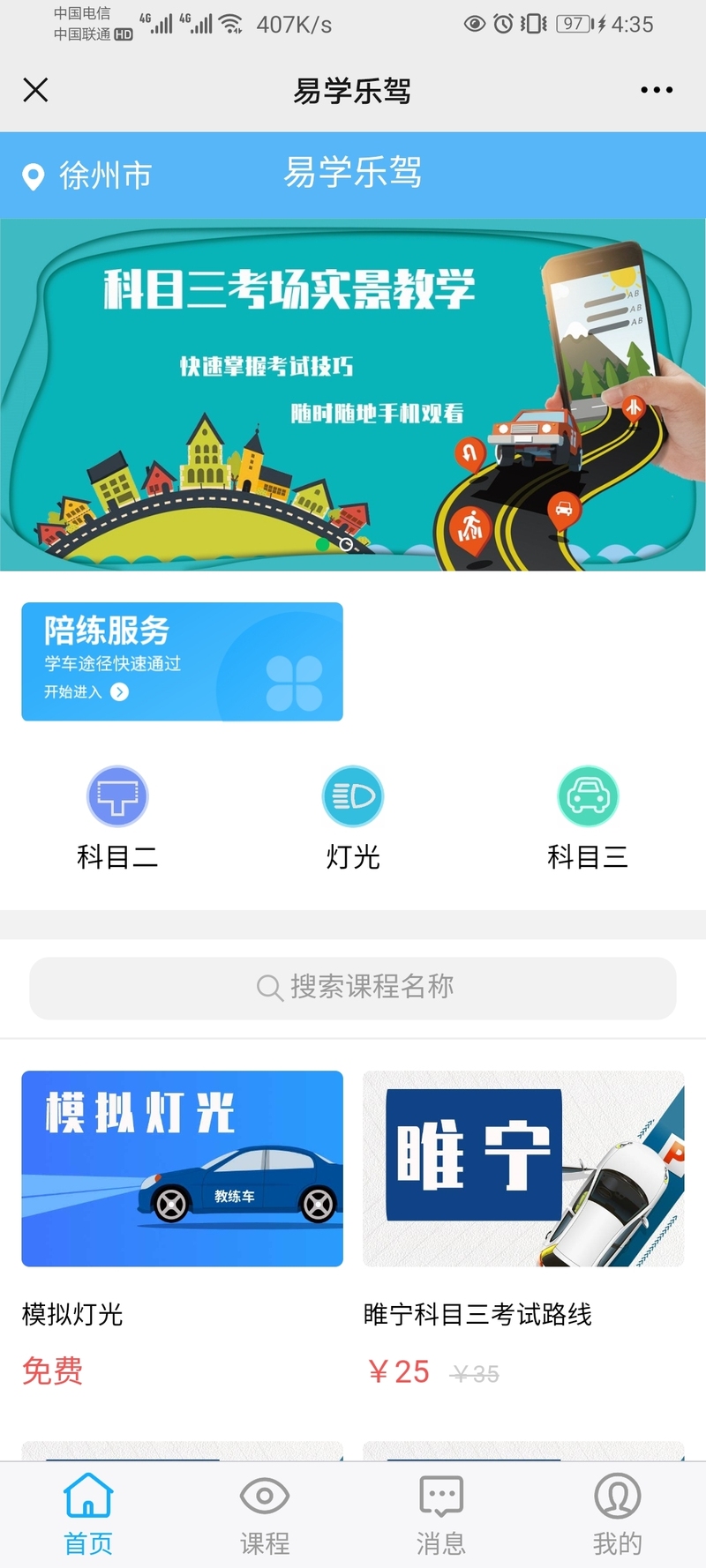Select the 科目二 category
Screen dimensions: 706x1568
(x=117, y=818)
